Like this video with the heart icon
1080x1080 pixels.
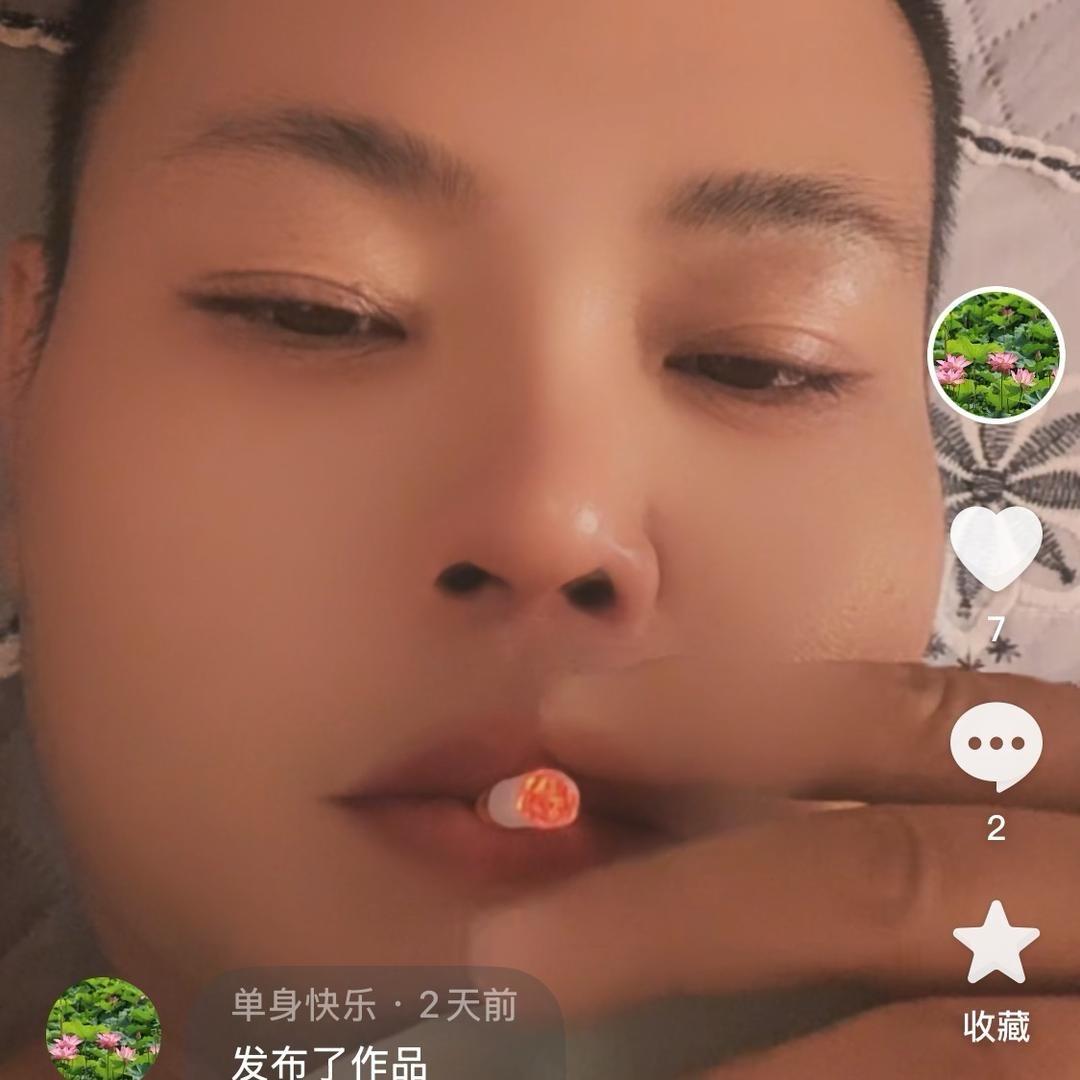click(x=996, y=548)
